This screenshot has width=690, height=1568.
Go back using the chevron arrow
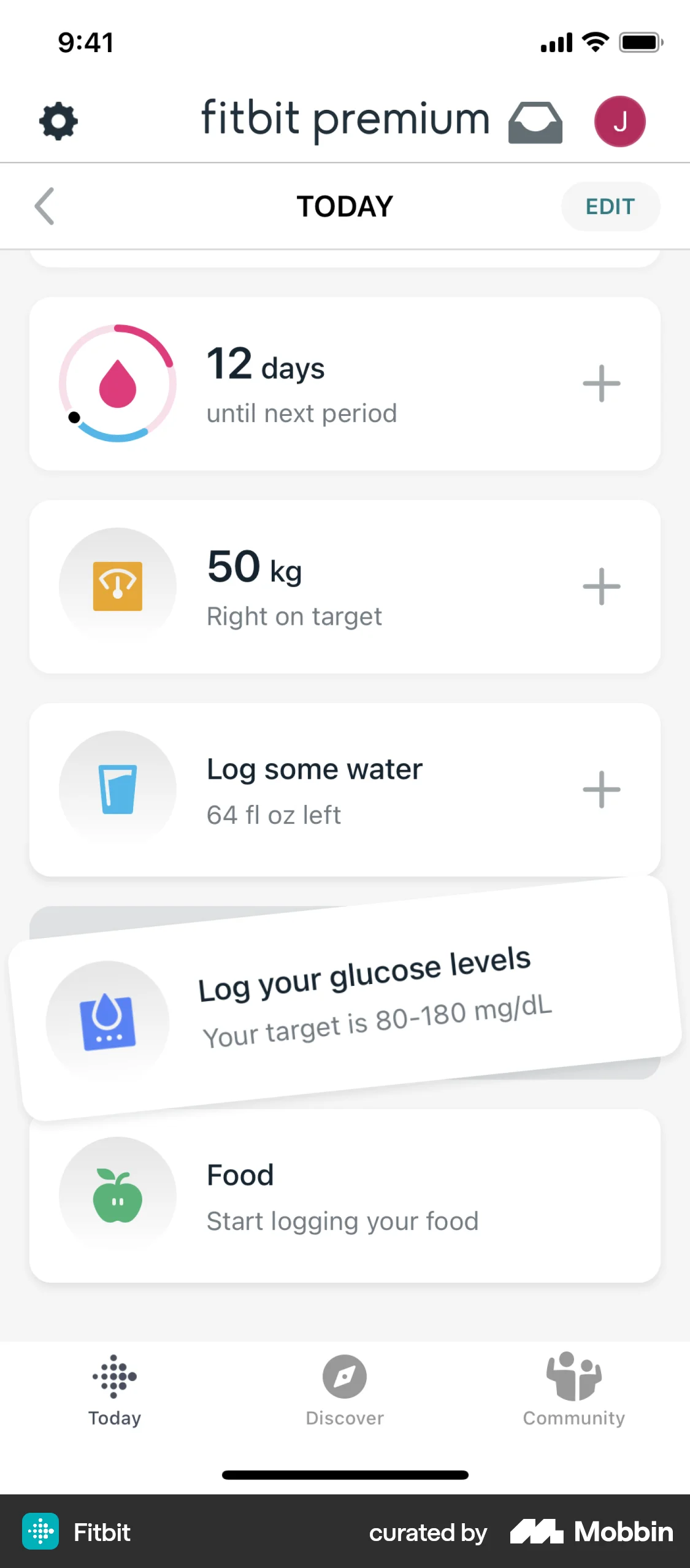tap(45, 206)
